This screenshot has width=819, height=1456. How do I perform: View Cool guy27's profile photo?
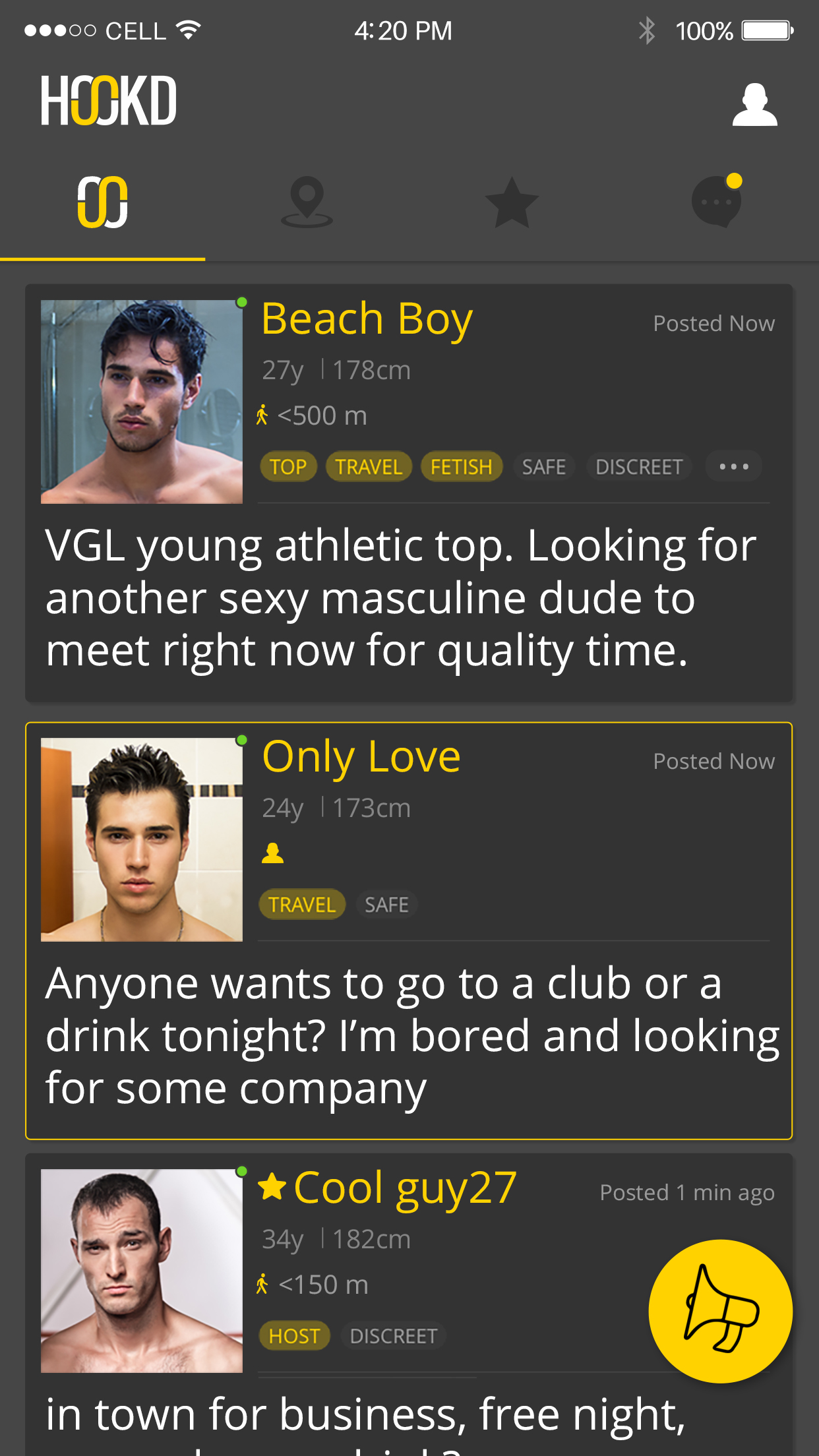click(142, 1271)
